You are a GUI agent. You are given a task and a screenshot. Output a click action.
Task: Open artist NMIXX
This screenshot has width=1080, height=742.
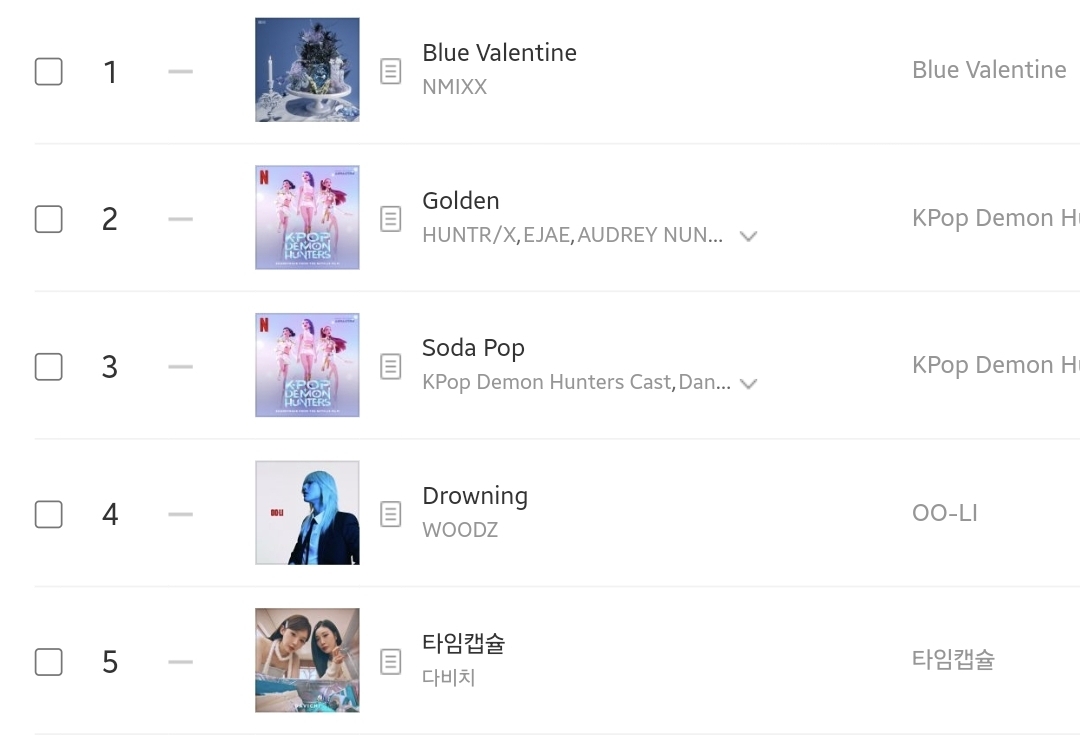click(x=455, y=87)
